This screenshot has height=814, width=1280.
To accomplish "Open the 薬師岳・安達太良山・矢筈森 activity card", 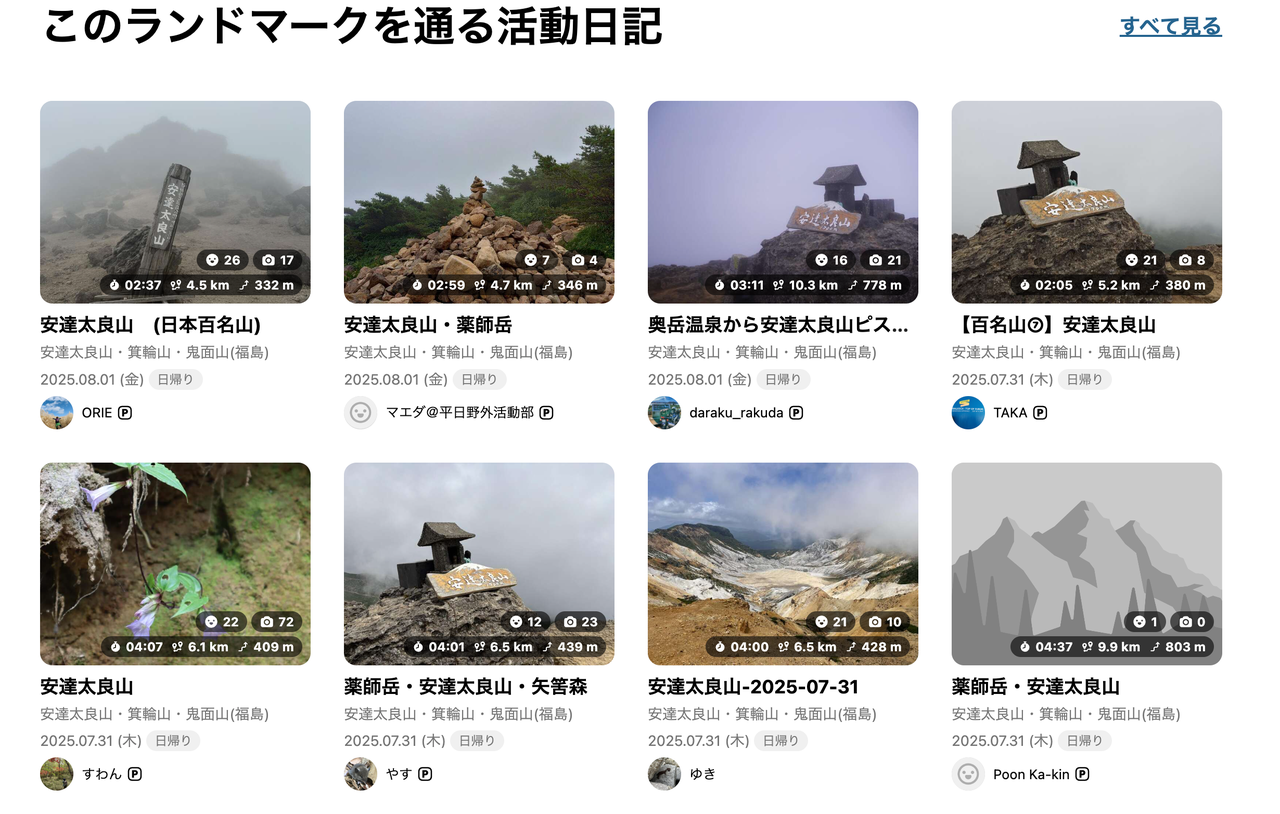I will pos(479,564).
